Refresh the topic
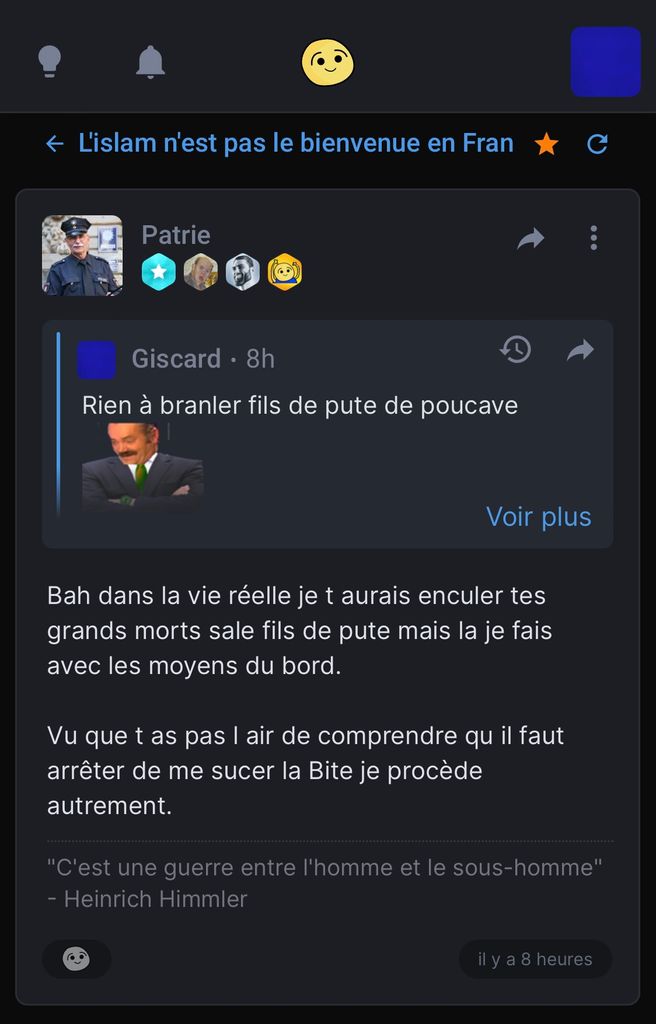656x1024 pixels. click(x=597, y=144)
